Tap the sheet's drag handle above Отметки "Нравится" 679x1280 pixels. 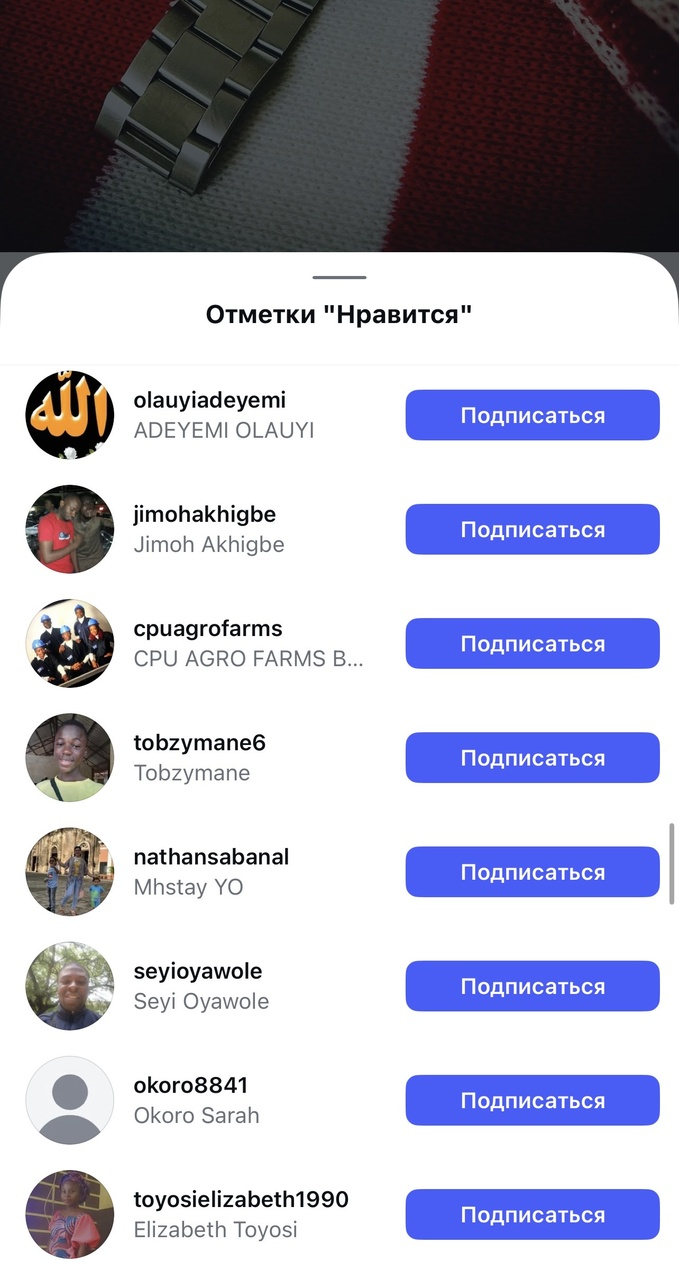point(339,277)
